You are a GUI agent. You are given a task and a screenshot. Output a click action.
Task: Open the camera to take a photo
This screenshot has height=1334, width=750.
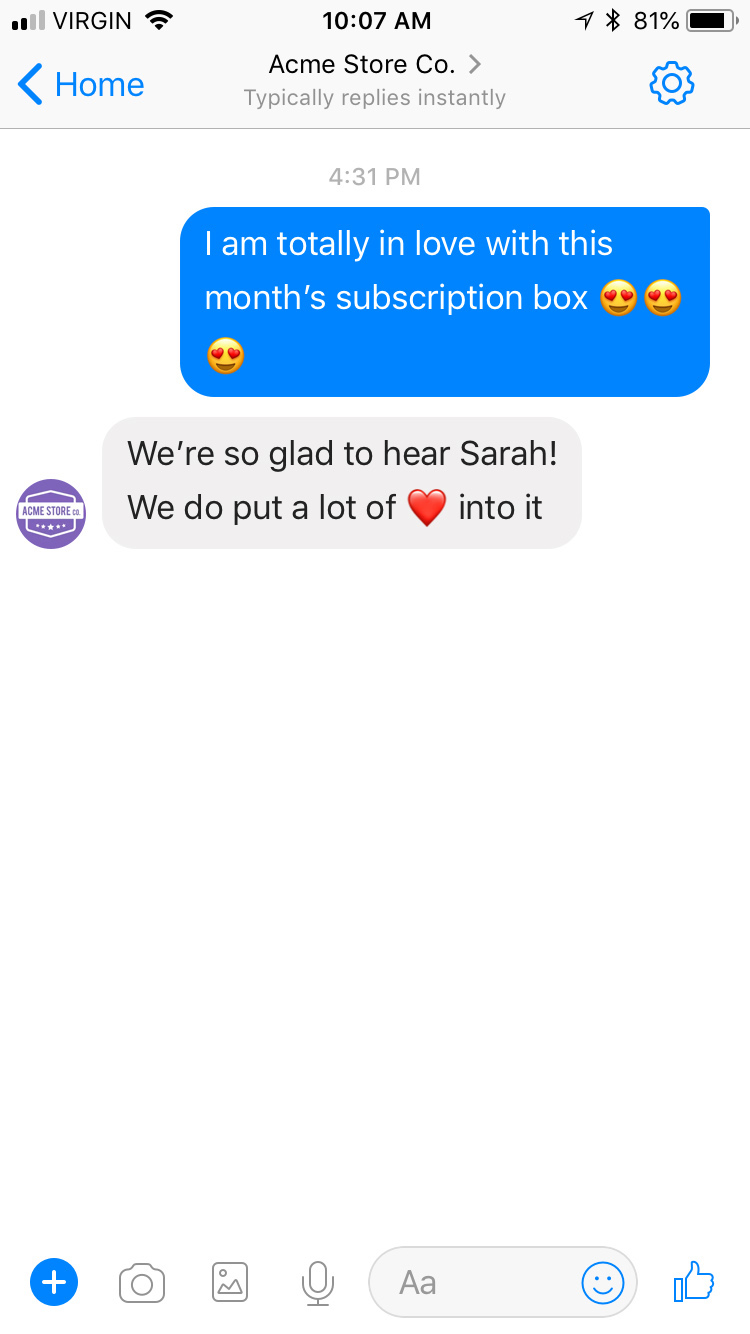click(142, 1282)
